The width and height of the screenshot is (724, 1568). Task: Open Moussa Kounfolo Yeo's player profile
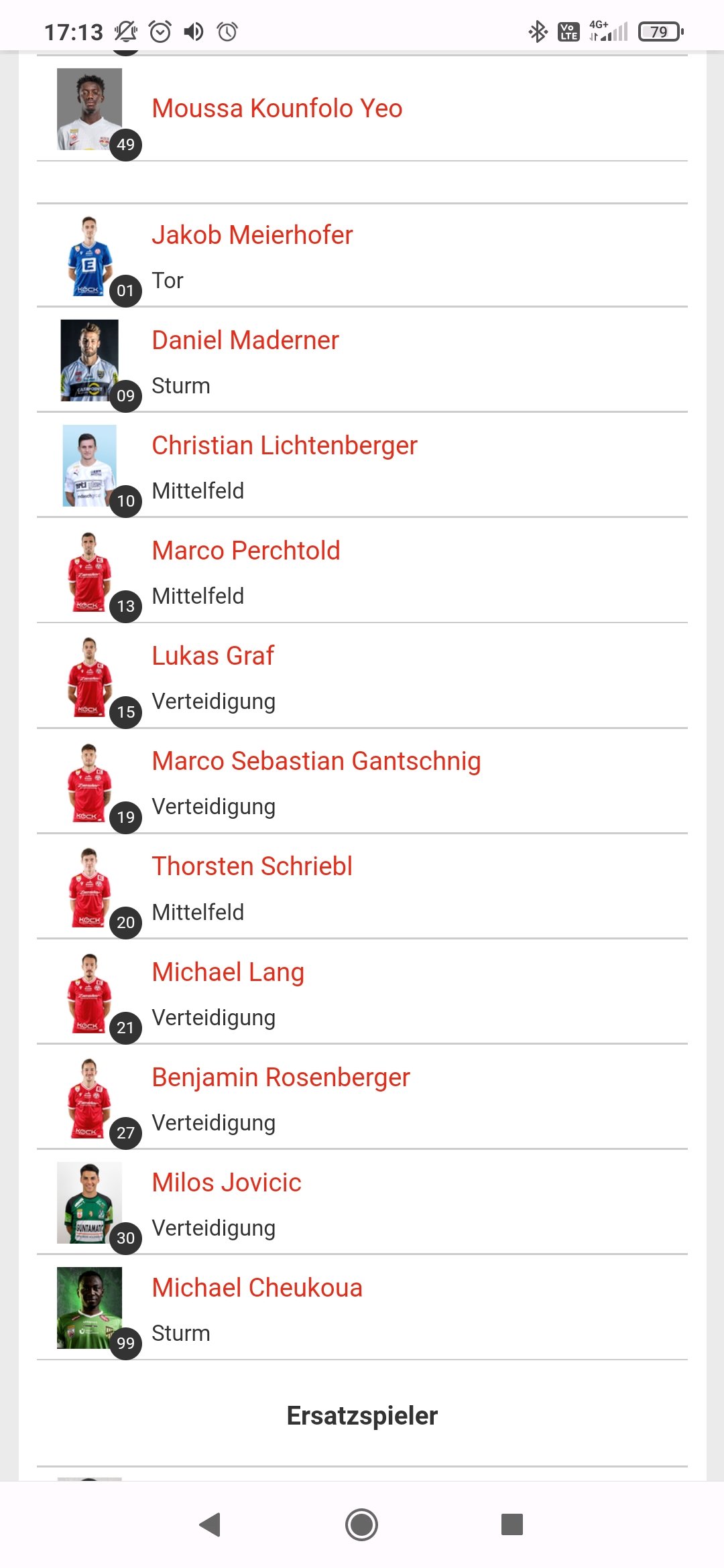click(x=277, y=109)
